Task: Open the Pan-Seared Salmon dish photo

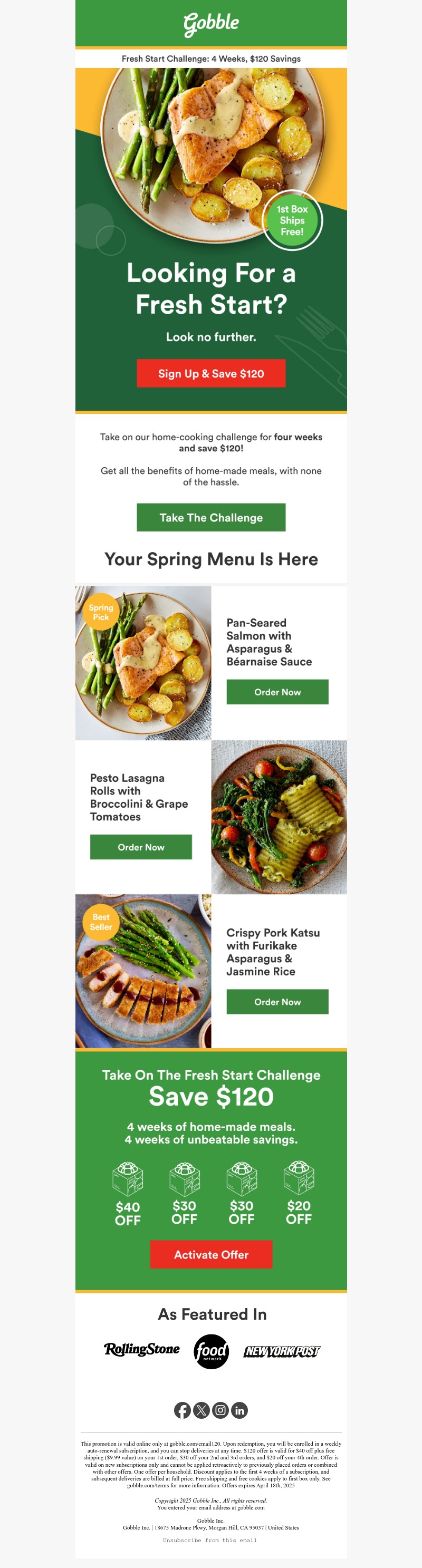Action: pos(143,663)
